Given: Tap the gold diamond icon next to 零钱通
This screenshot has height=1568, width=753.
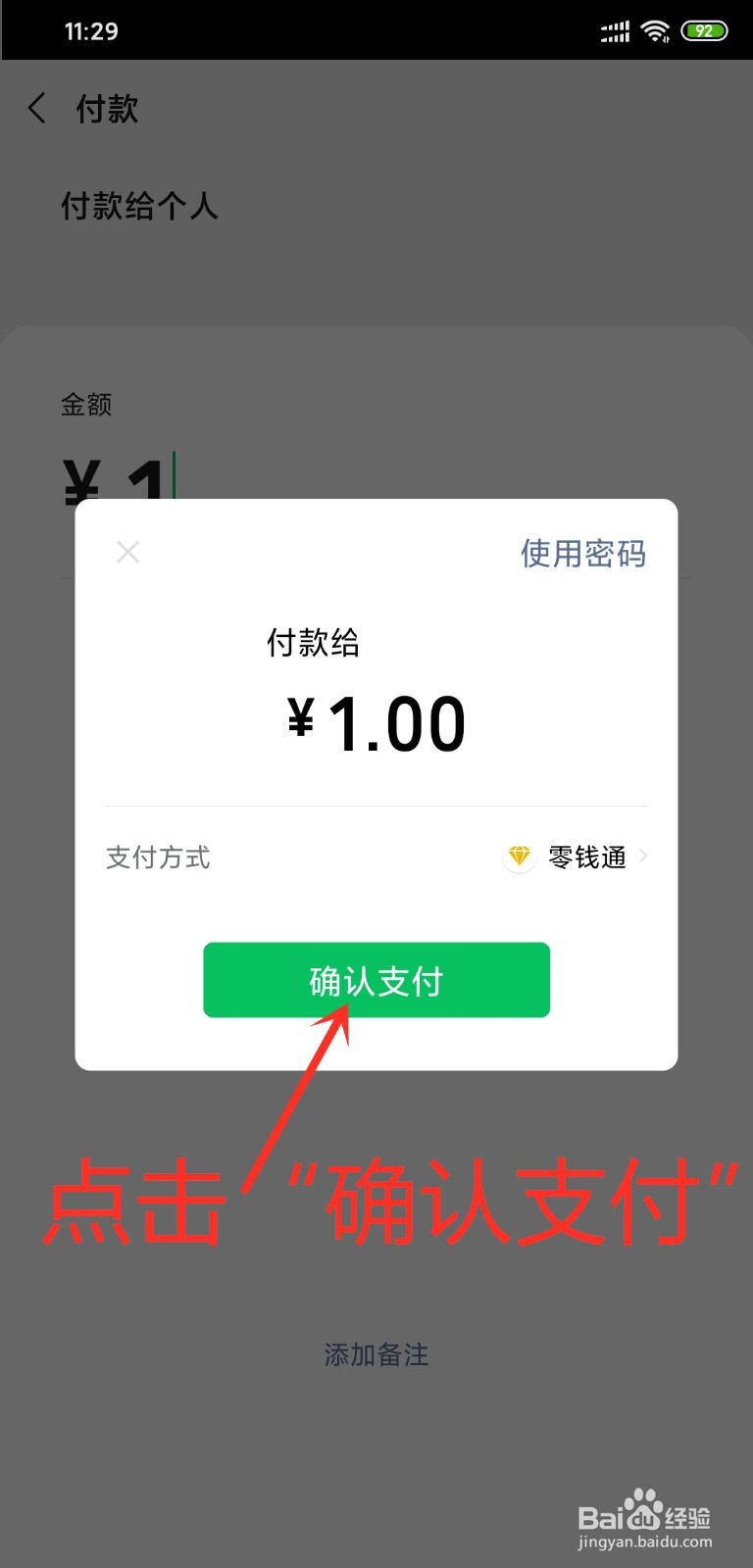Looking at the screenshot, I should (520, 856).
